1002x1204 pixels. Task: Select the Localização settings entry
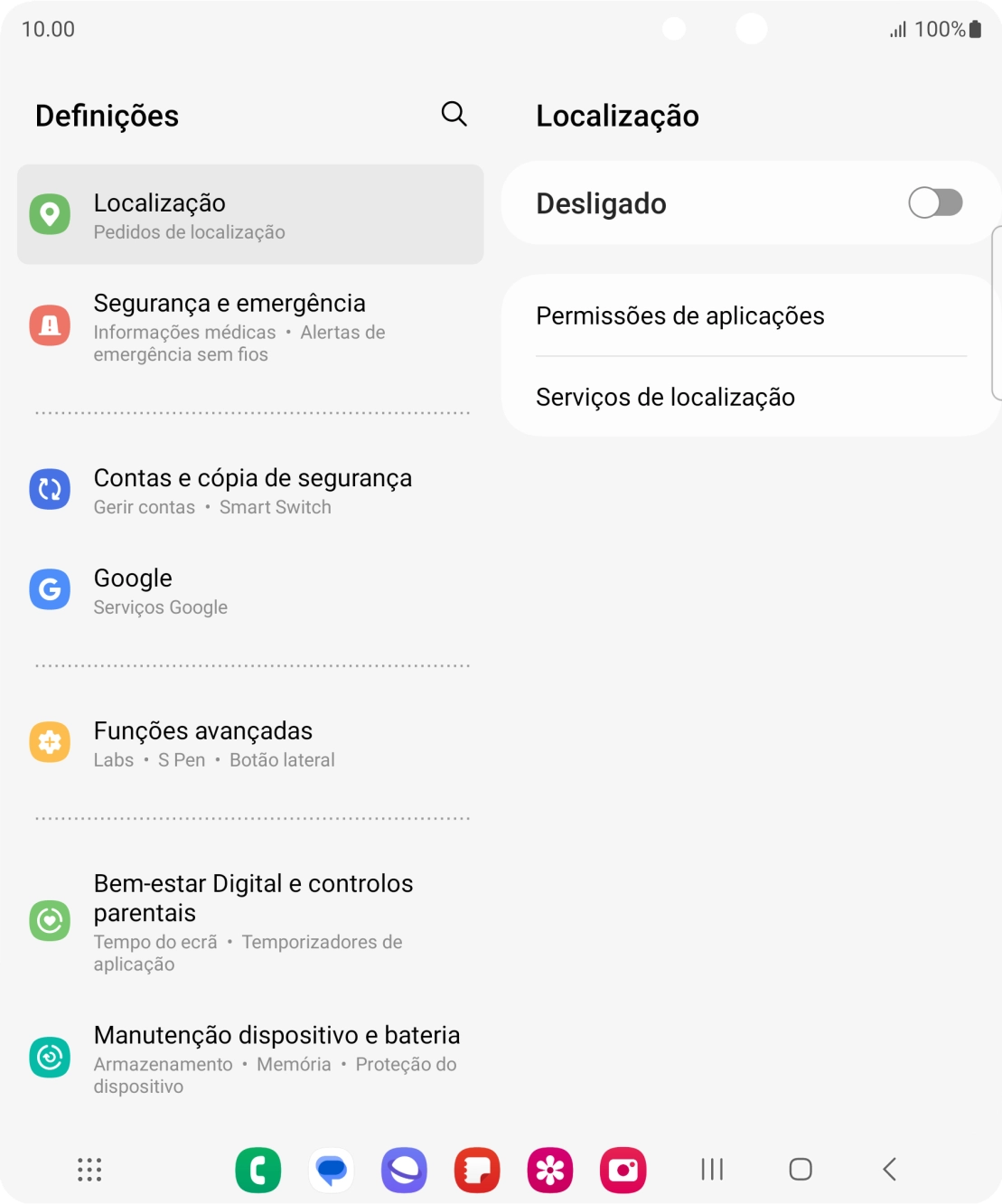[x=250, y=214]
